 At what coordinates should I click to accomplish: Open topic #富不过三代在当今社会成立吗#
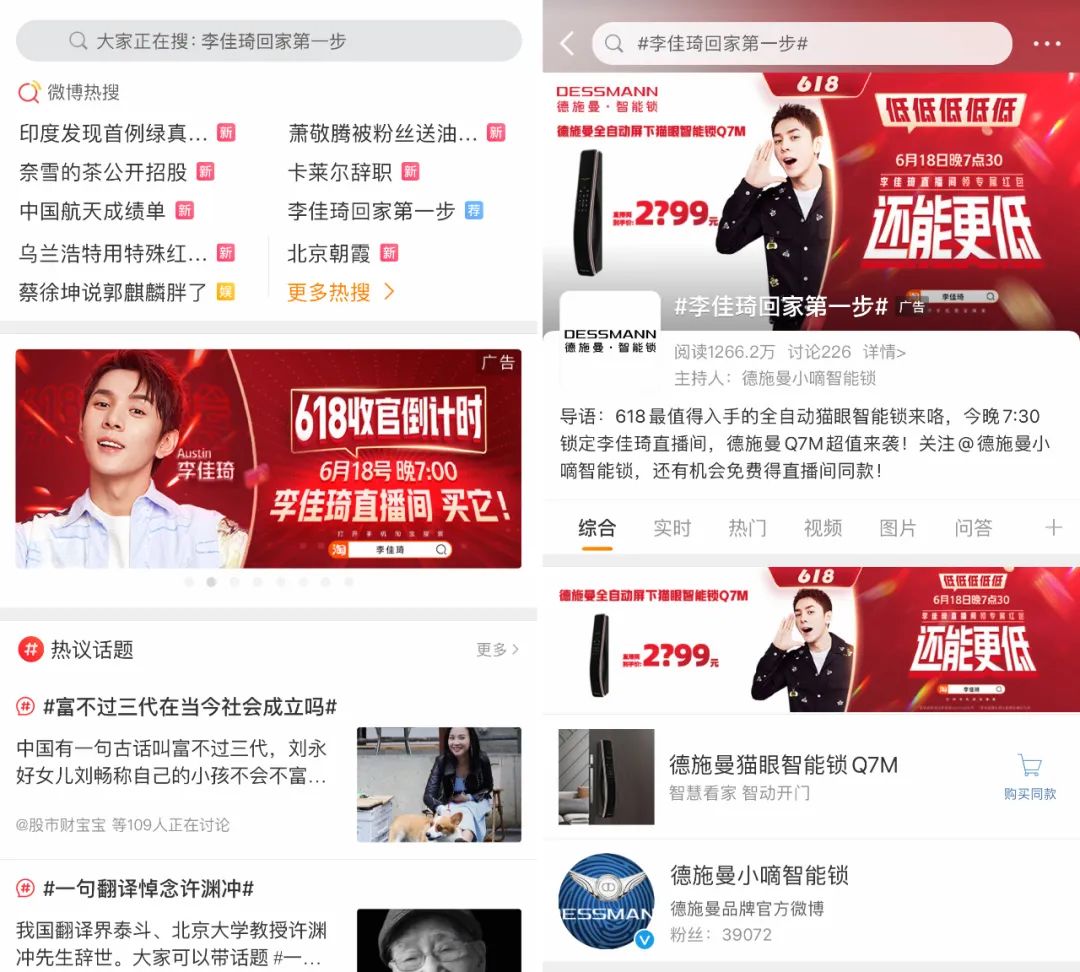(190, 707)
